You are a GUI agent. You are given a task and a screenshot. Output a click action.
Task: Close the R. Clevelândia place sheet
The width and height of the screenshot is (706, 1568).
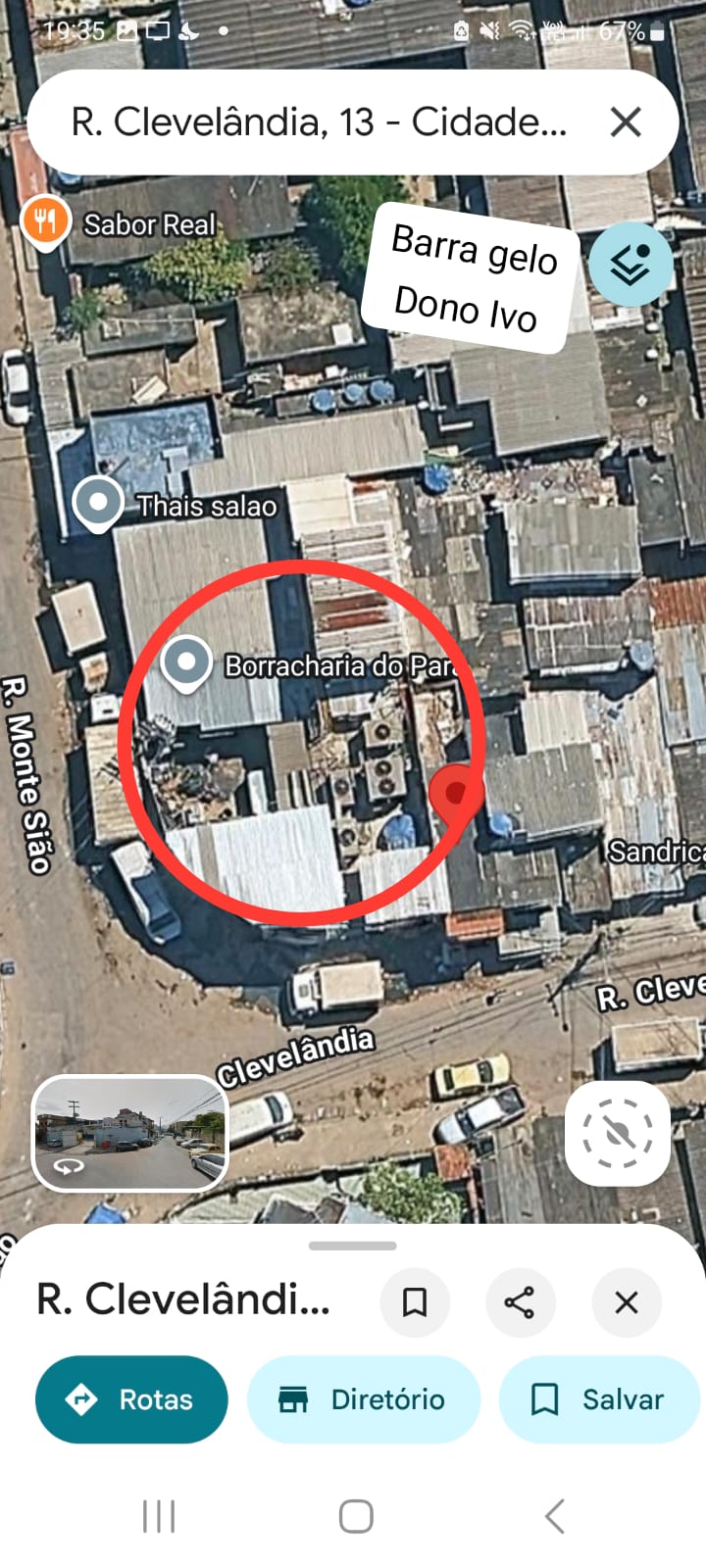pyautogui.click(x=626, y=1302)
